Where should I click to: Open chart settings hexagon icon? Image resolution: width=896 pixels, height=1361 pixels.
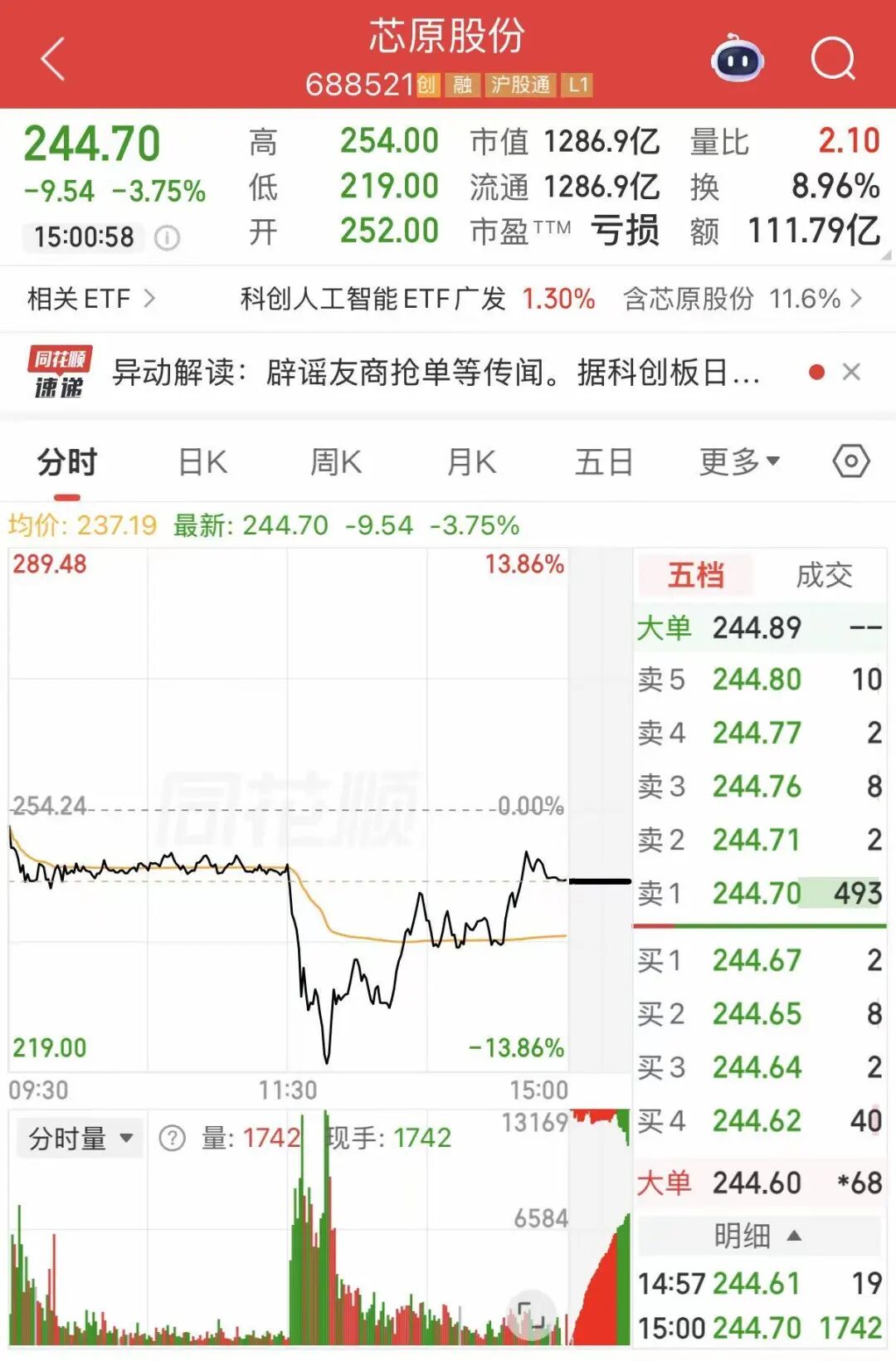click(851, 461)
